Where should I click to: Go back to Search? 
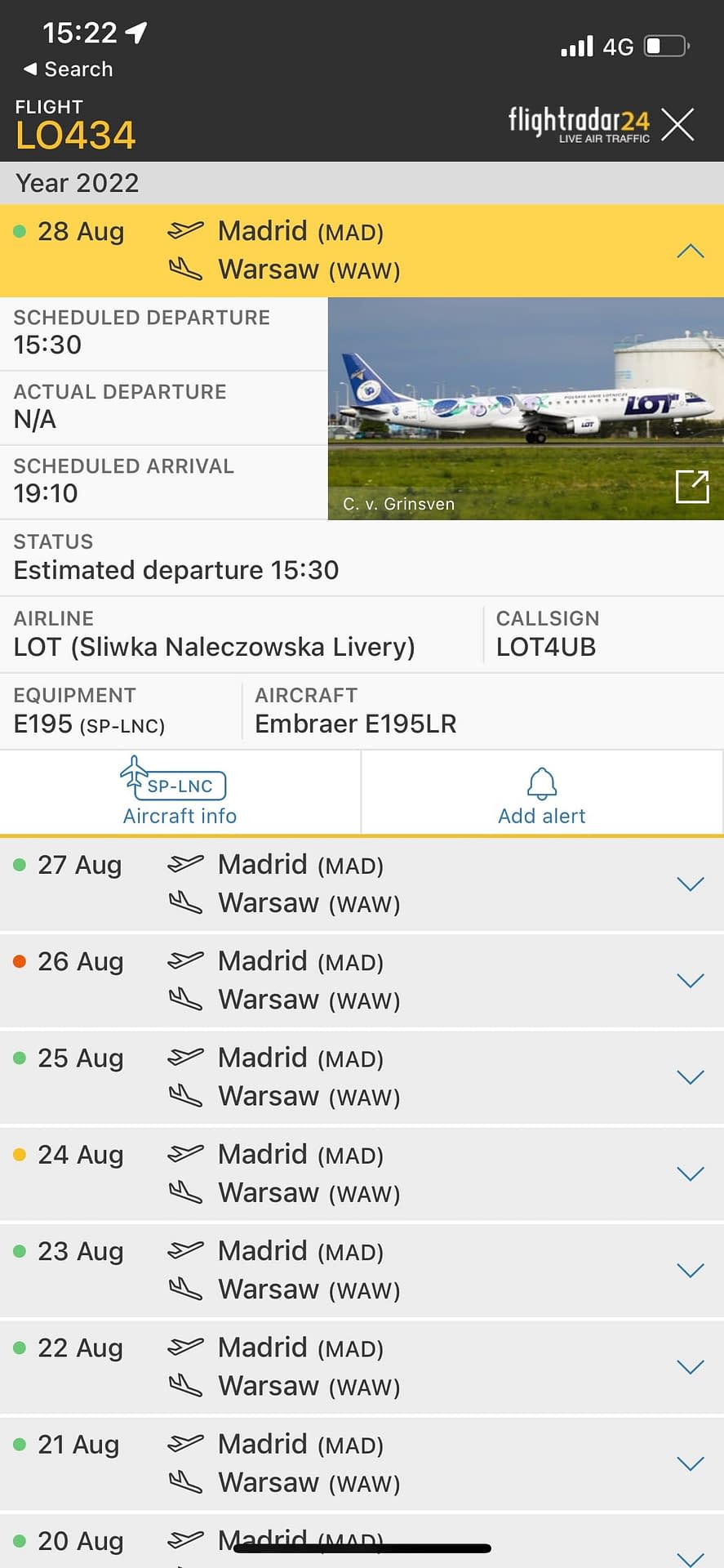pyautogui.click(x=69, y=69)
